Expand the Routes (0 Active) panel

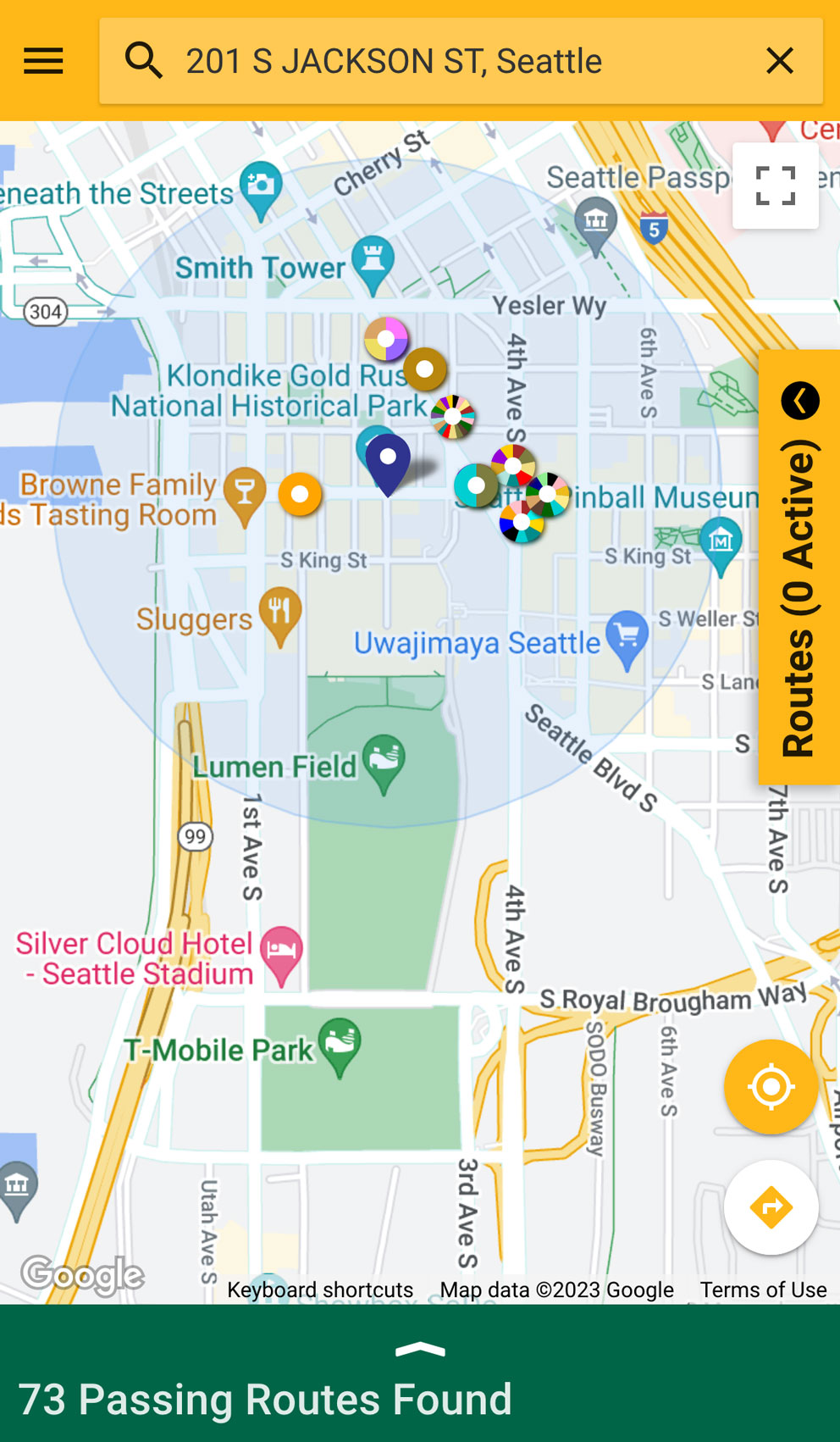(799, 568)
